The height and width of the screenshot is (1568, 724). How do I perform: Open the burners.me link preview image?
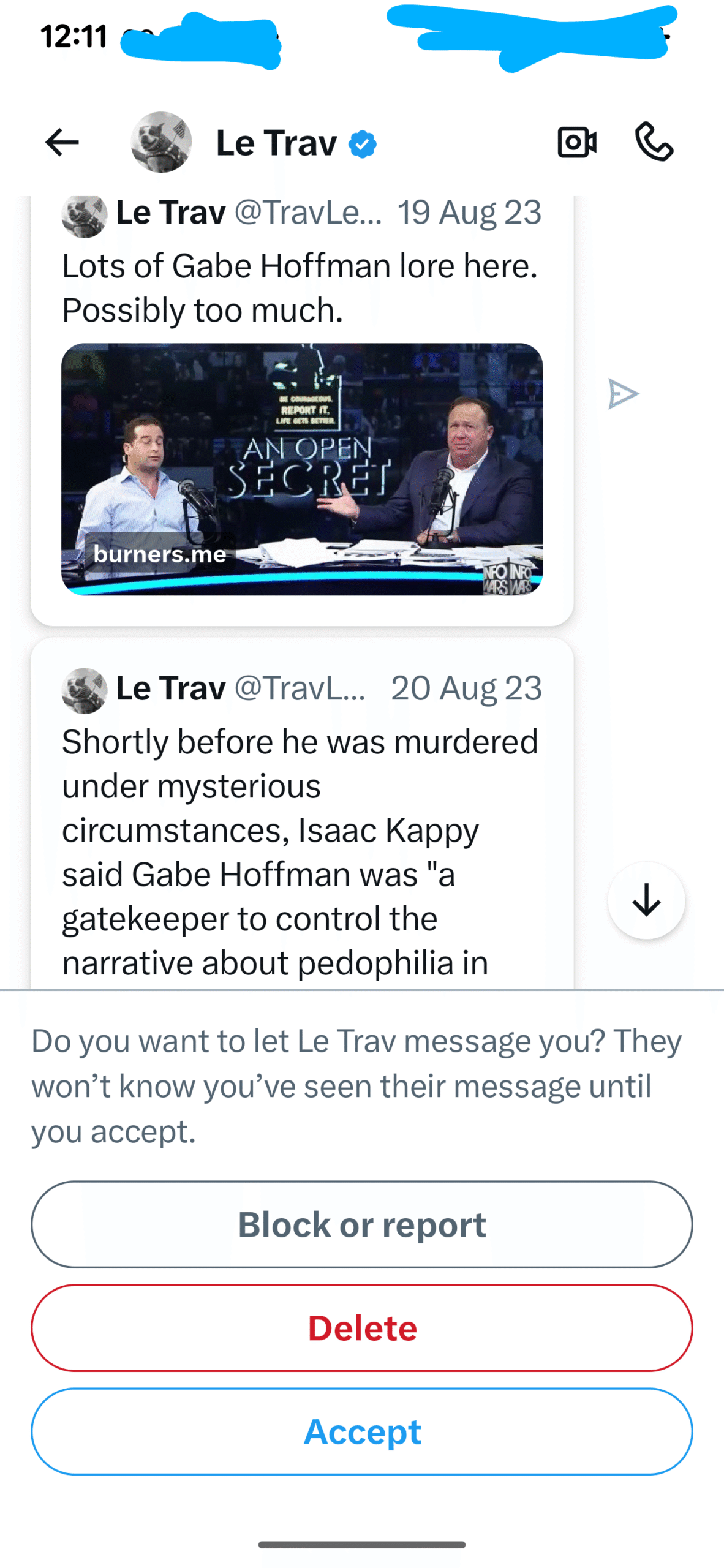tap(302, 469)
